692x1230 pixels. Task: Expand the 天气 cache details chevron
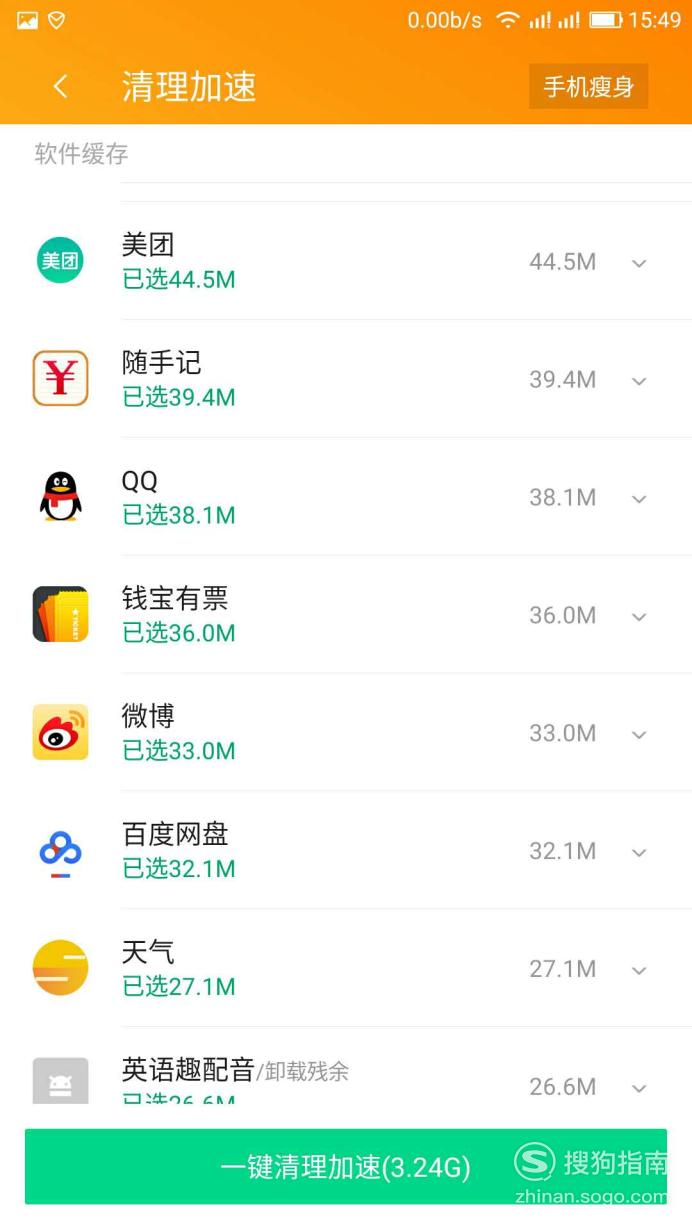coord(639,971)
